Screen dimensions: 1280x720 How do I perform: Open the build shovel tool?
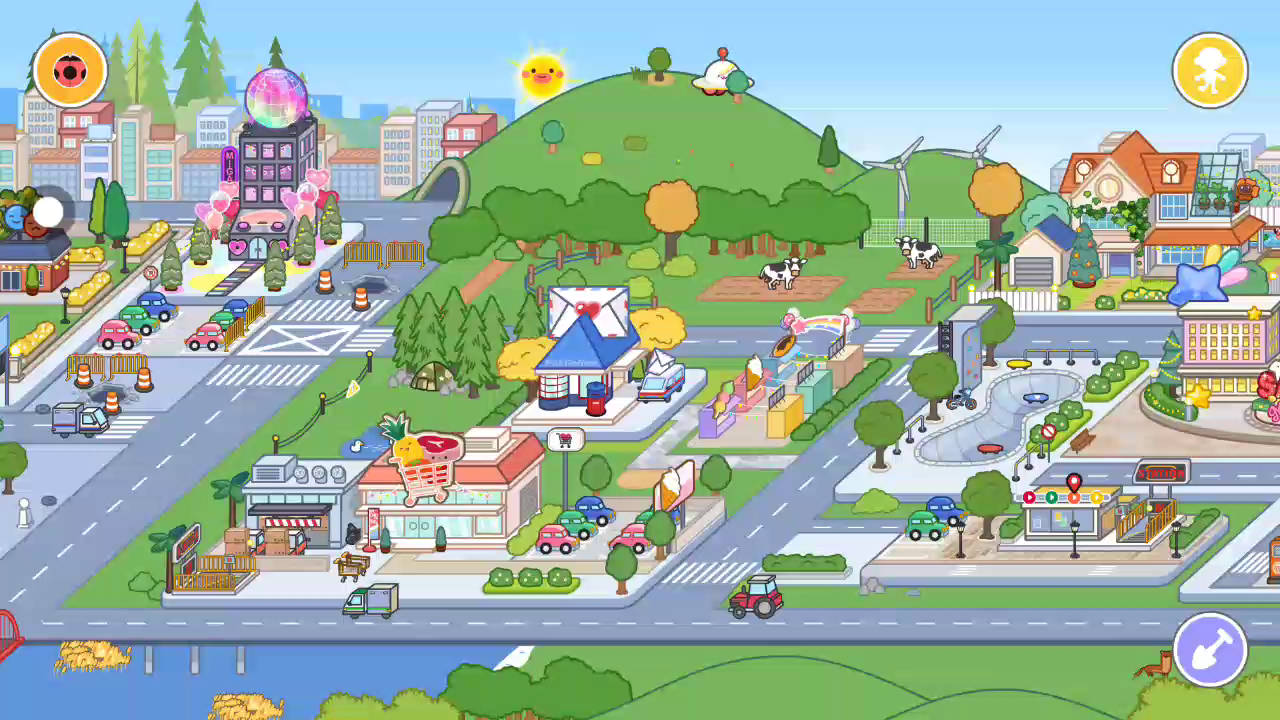click(x=1209, y=649)
